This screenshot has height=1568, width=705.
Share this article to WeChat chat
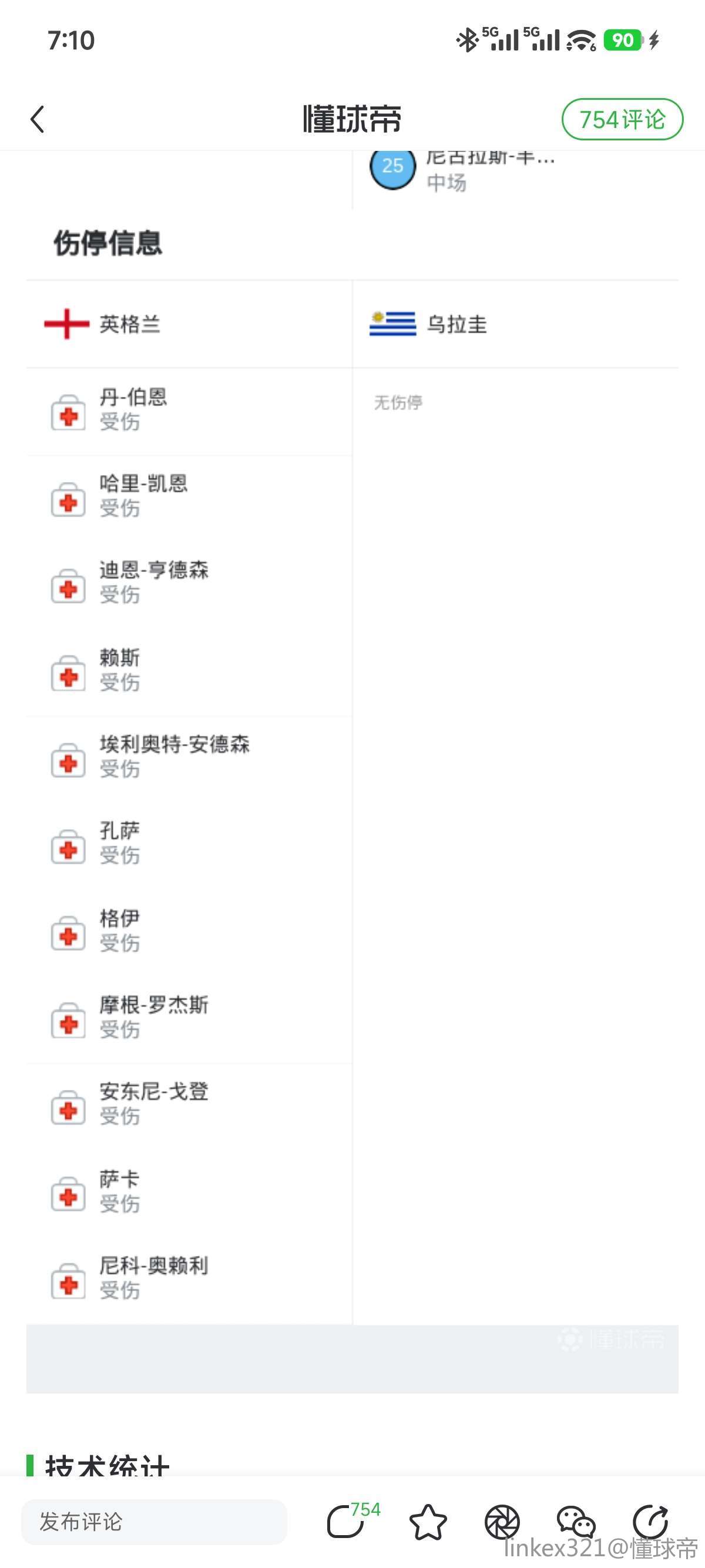tap(575, 1521)
